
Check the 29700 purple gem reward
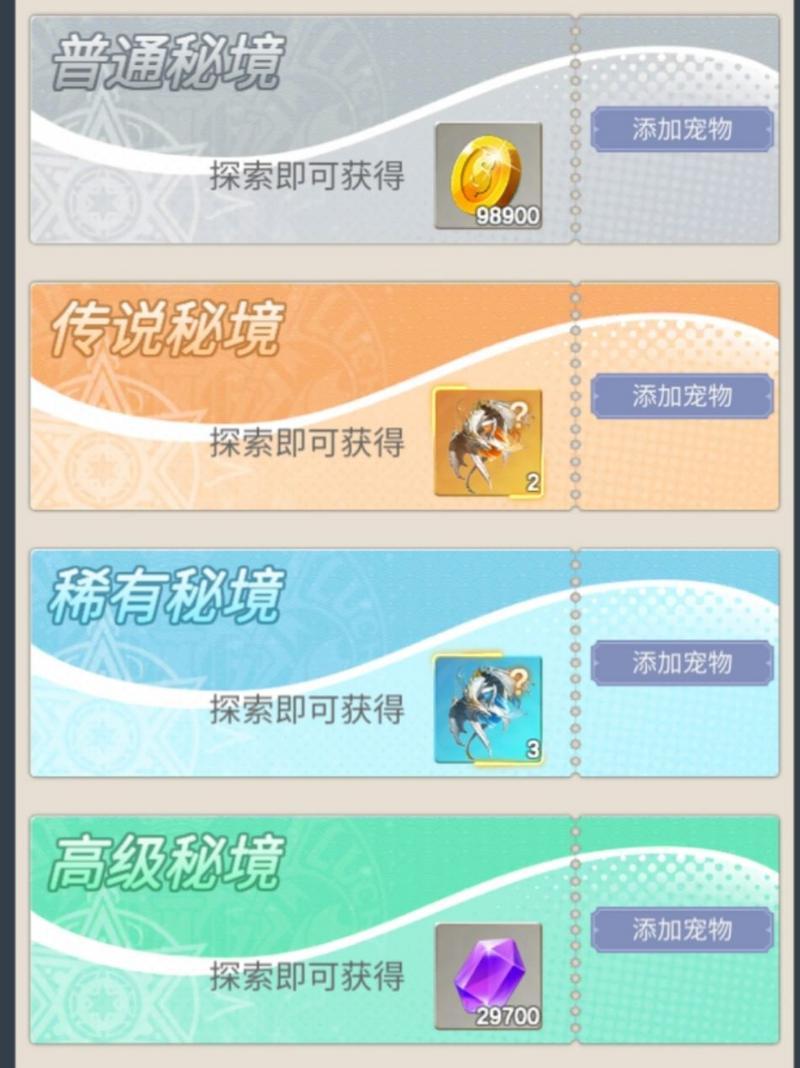click(x=488, y=976)
